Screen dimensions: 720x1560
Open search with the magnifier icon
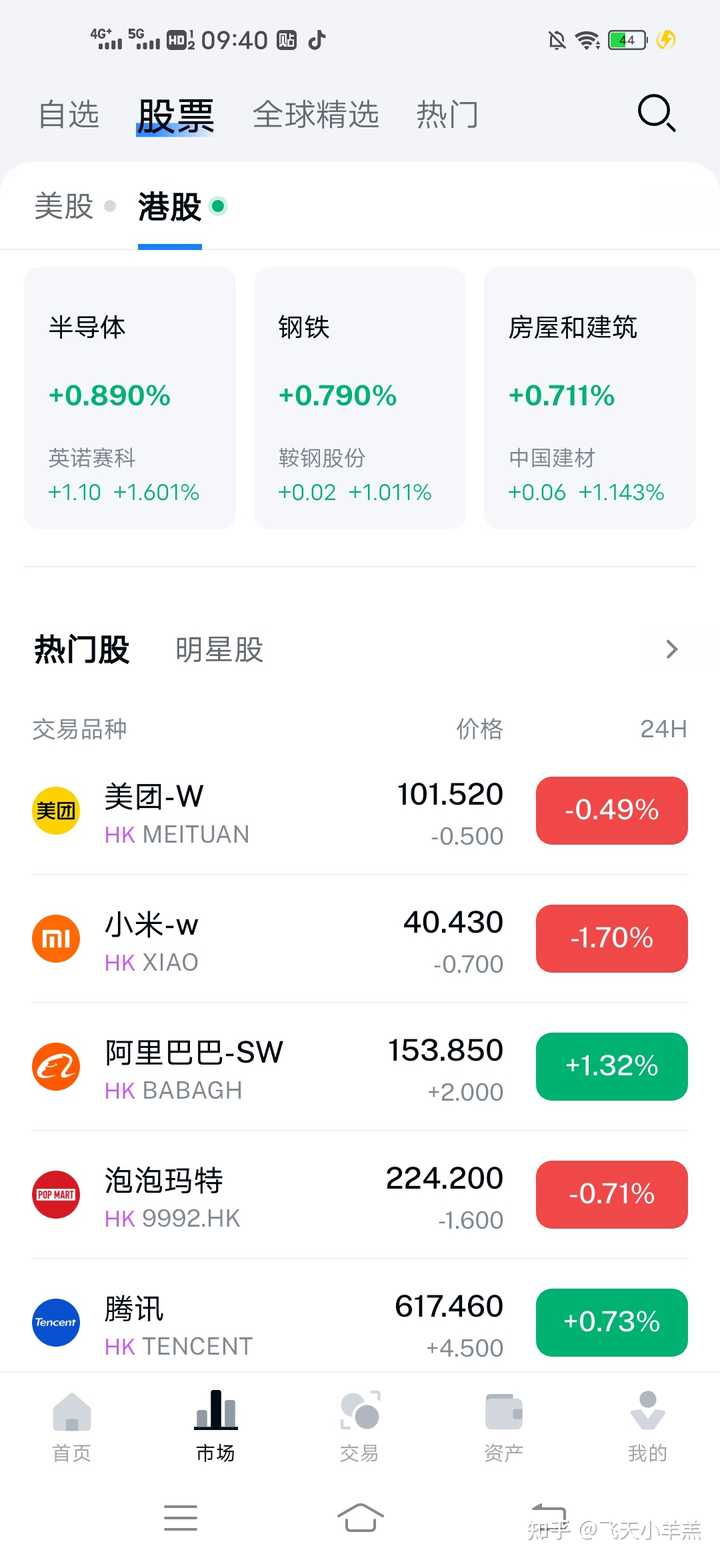pyautogui.click(x=657, y=113)
